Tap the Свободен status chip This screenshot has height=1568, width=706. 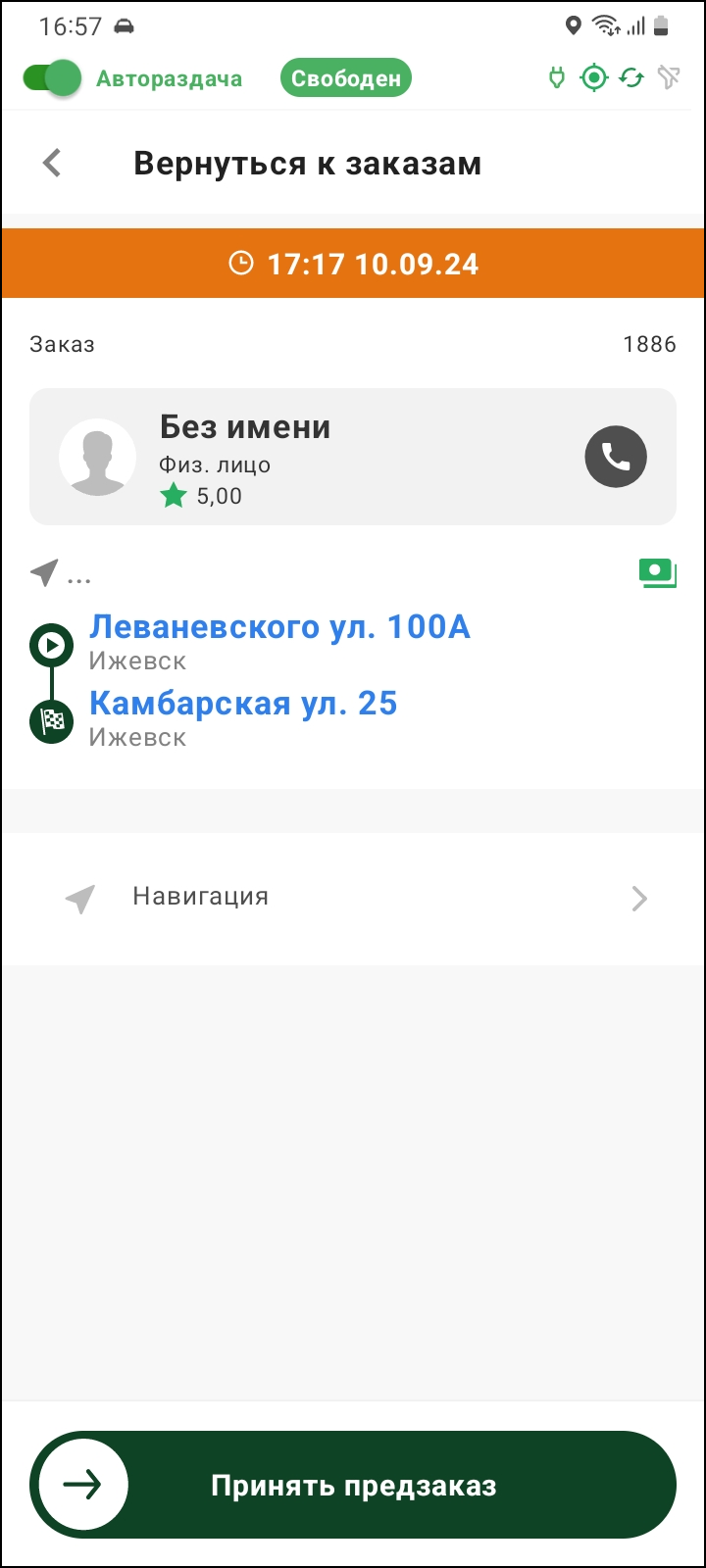pyautogui.click(x=345, y=78)
